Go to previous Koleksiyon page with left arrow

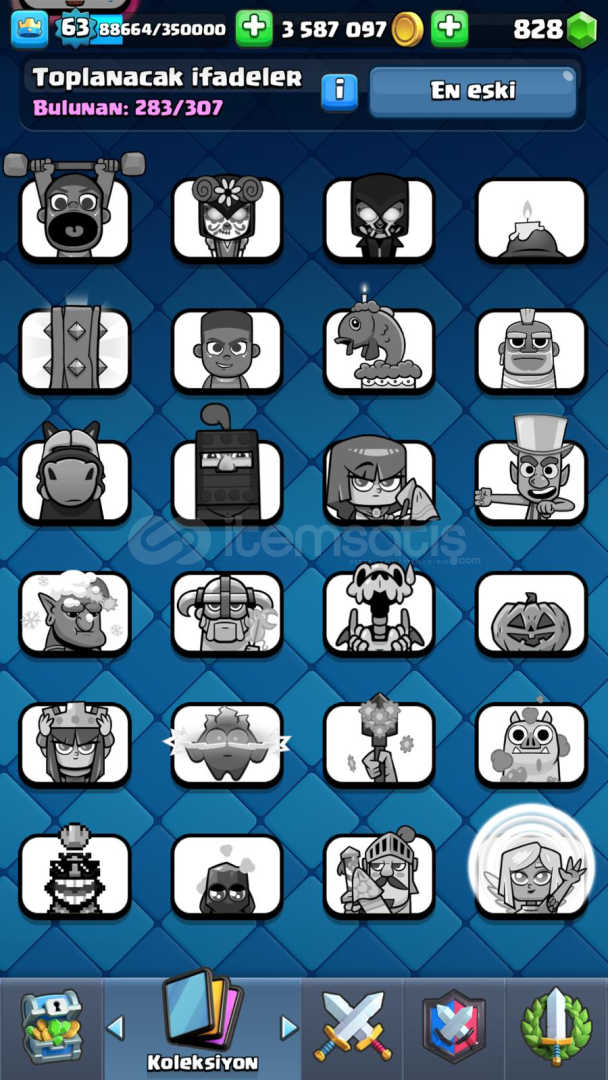tap(116, 1028)
